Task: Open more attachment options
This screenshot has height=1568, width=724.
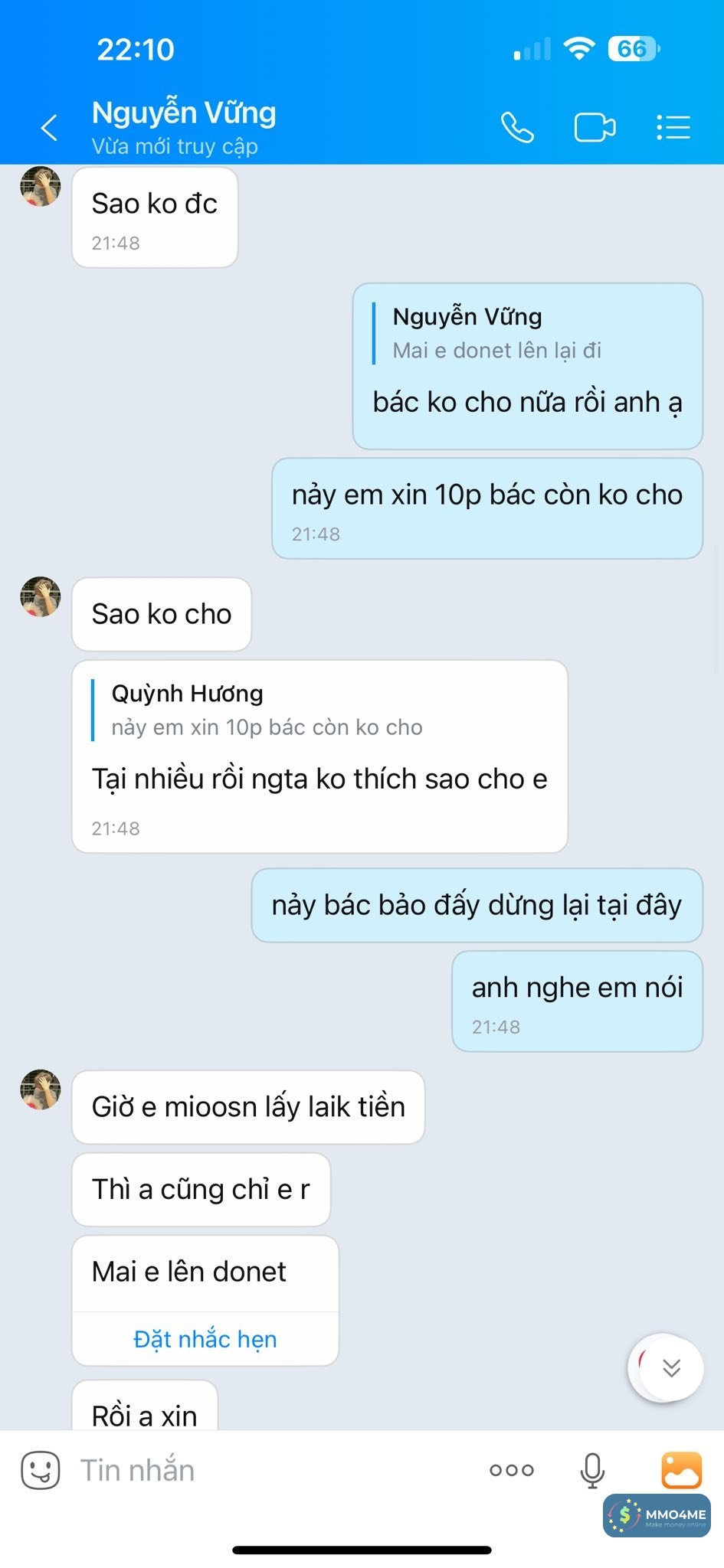Action: pos(512,1470)
